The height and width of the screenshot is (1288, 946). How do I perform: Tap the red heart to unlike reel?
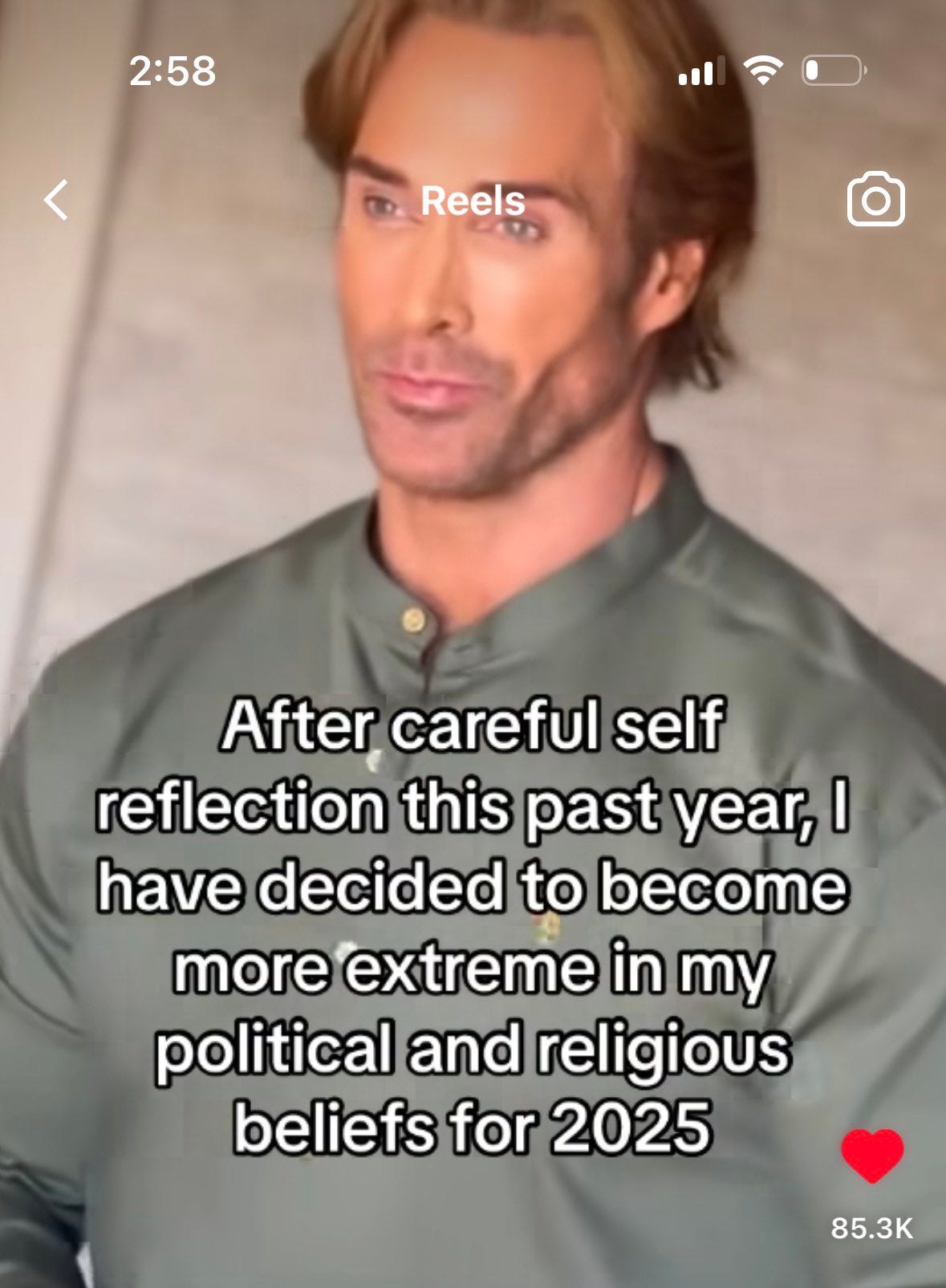click(872, 1154)
